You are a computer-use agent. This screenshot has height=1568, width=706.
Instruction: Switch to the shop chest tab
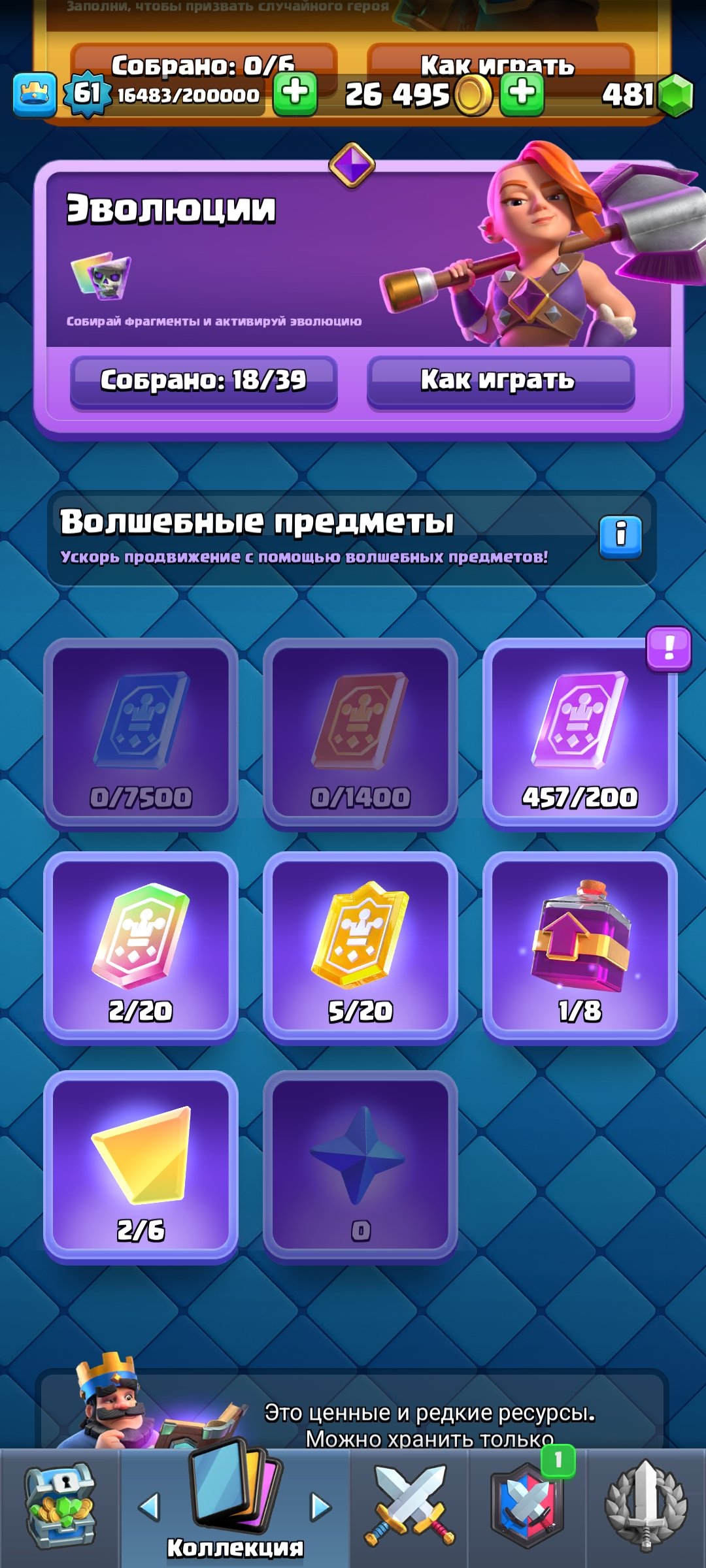point(59,1508)
